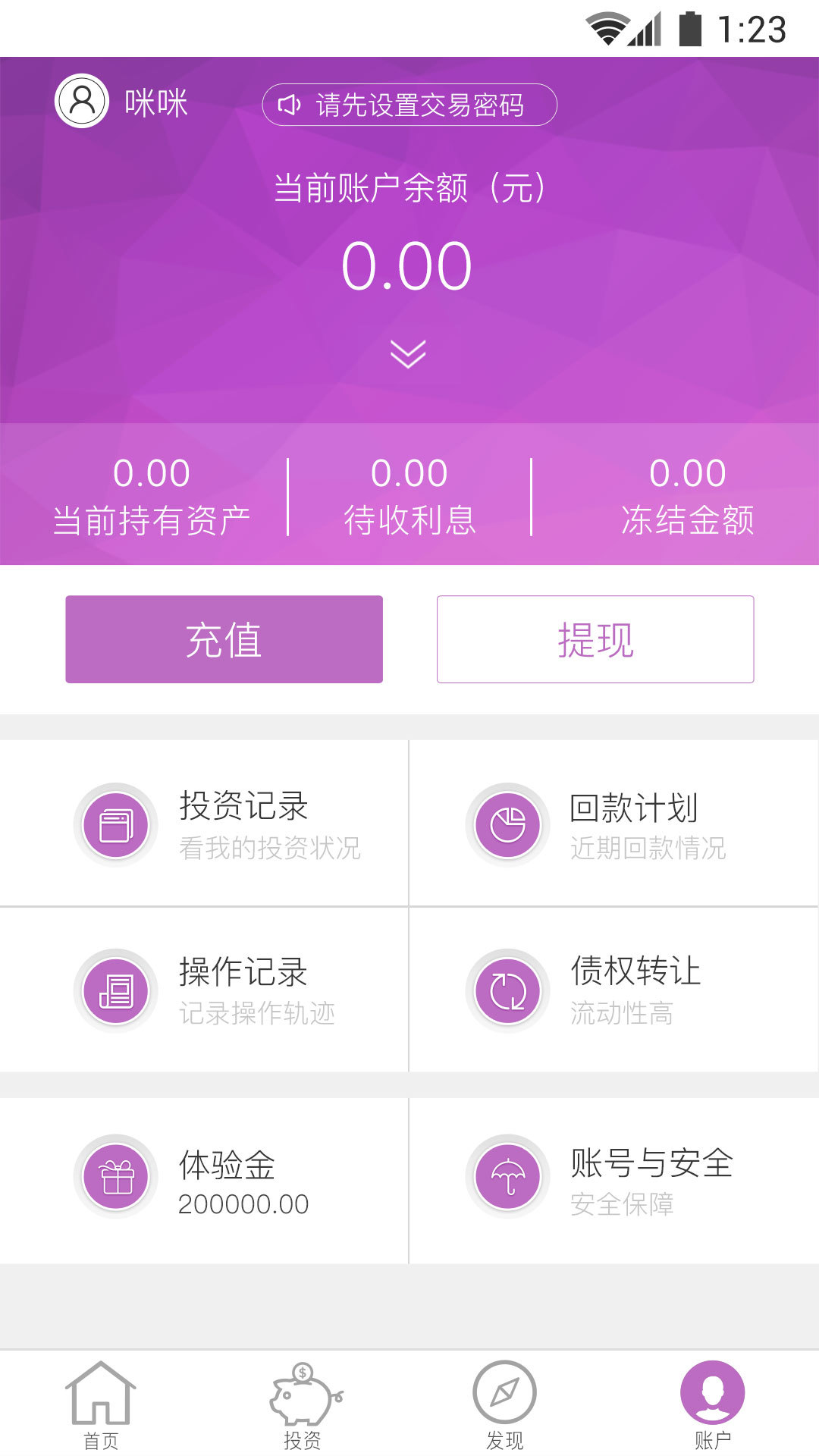Click the speaker icon in the notice banner
The height and width of the screenshot is (1456, 819).
(x=290, y=105)
